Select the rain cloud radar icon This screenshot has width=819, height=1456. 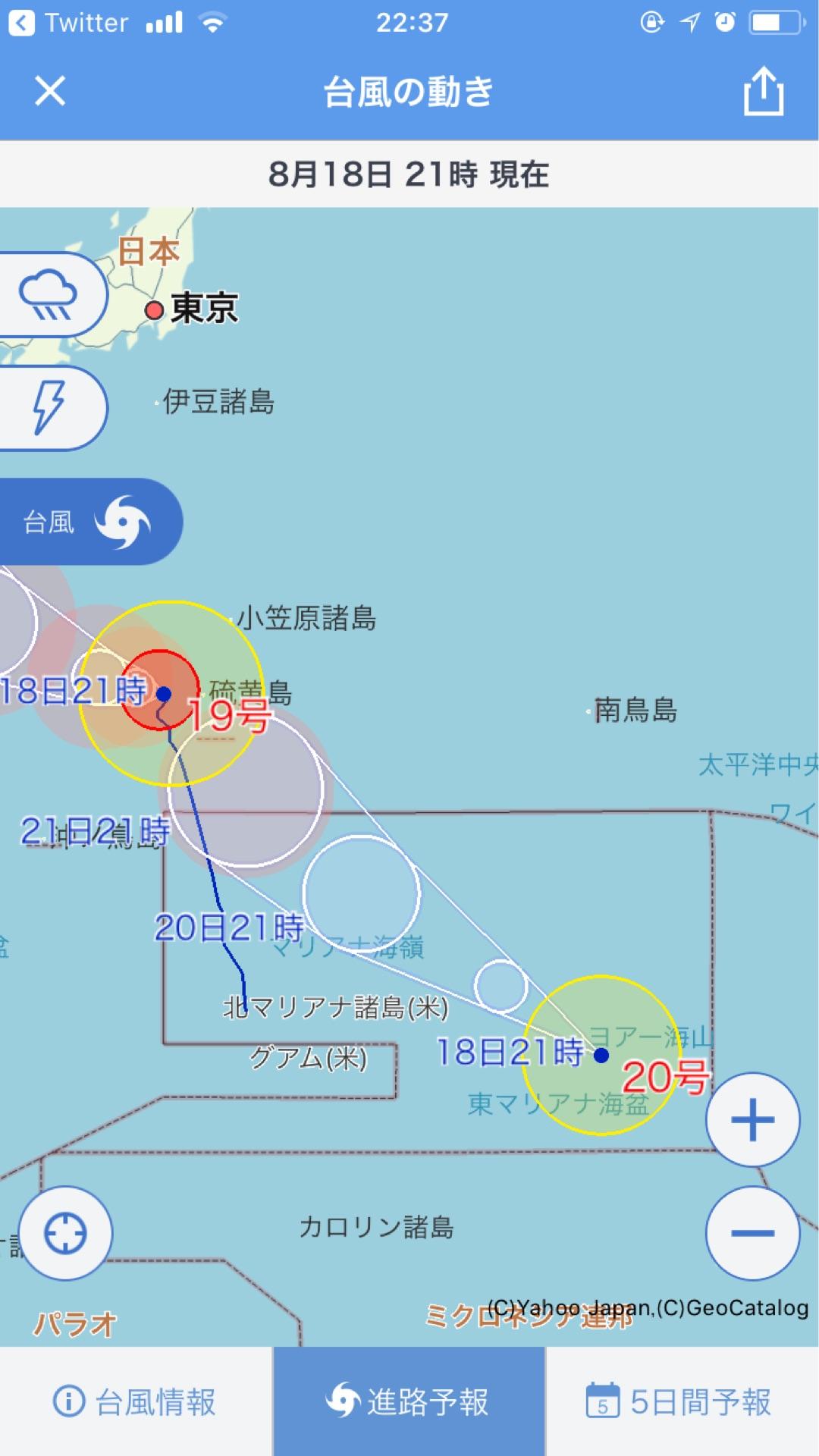pos(49,294)
